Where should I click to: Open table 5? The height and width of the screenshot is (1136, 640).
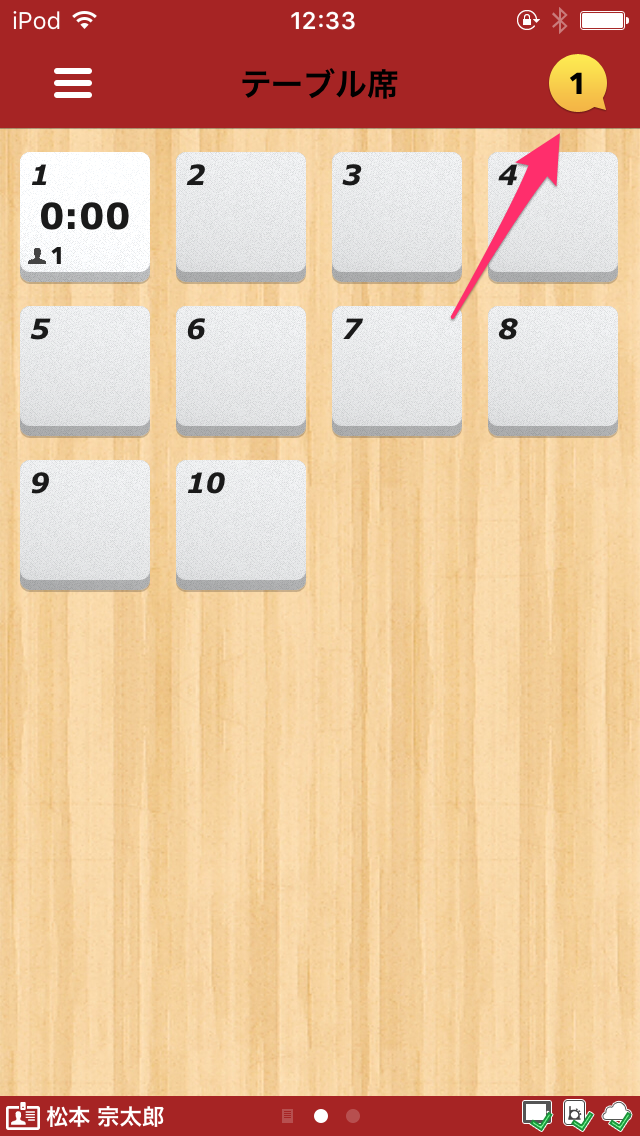85,372
